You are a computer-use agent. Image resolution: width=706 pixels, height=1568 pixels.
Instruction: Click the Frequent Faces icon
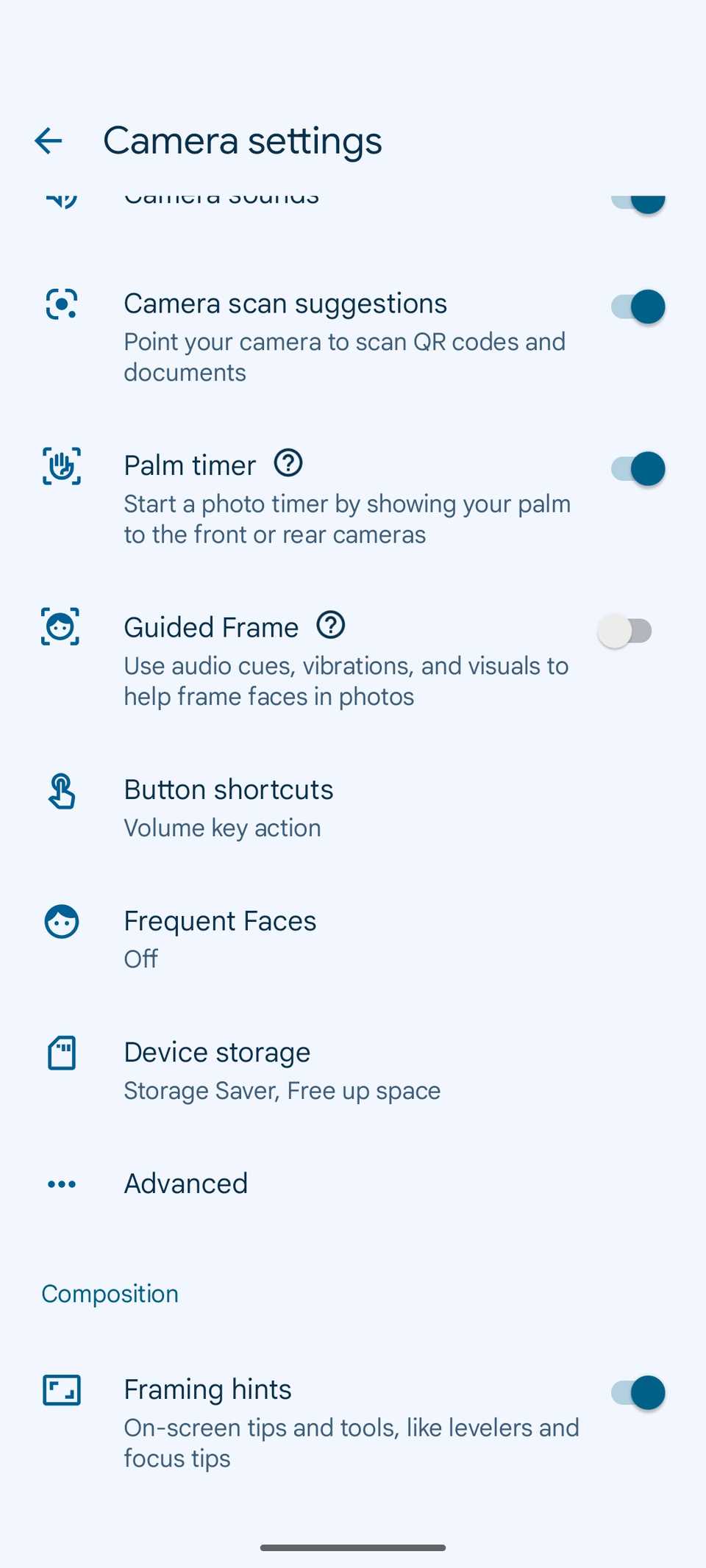point(61,921)
